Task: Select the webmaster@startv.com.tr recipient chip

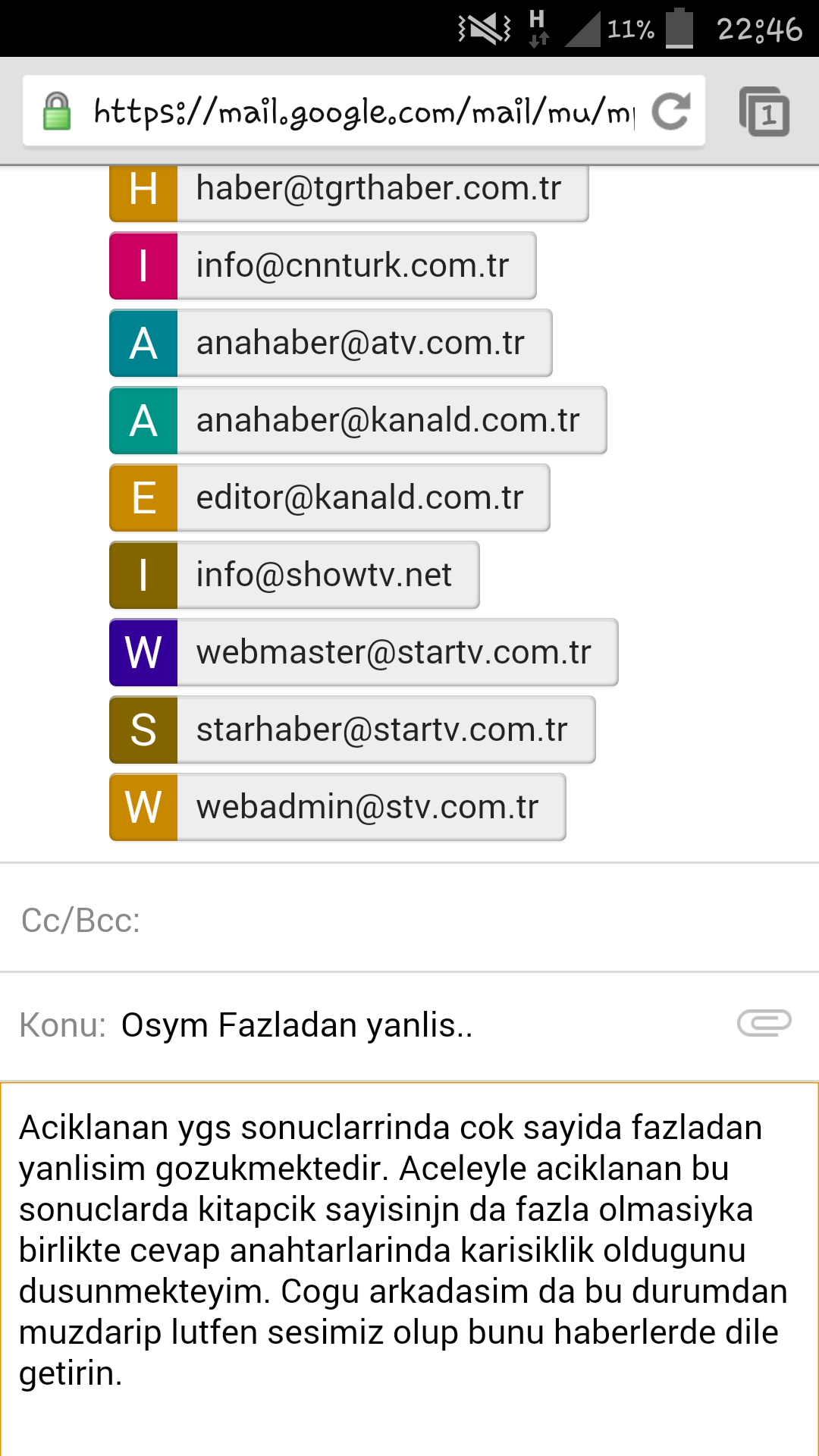Action: click(364, 653)
